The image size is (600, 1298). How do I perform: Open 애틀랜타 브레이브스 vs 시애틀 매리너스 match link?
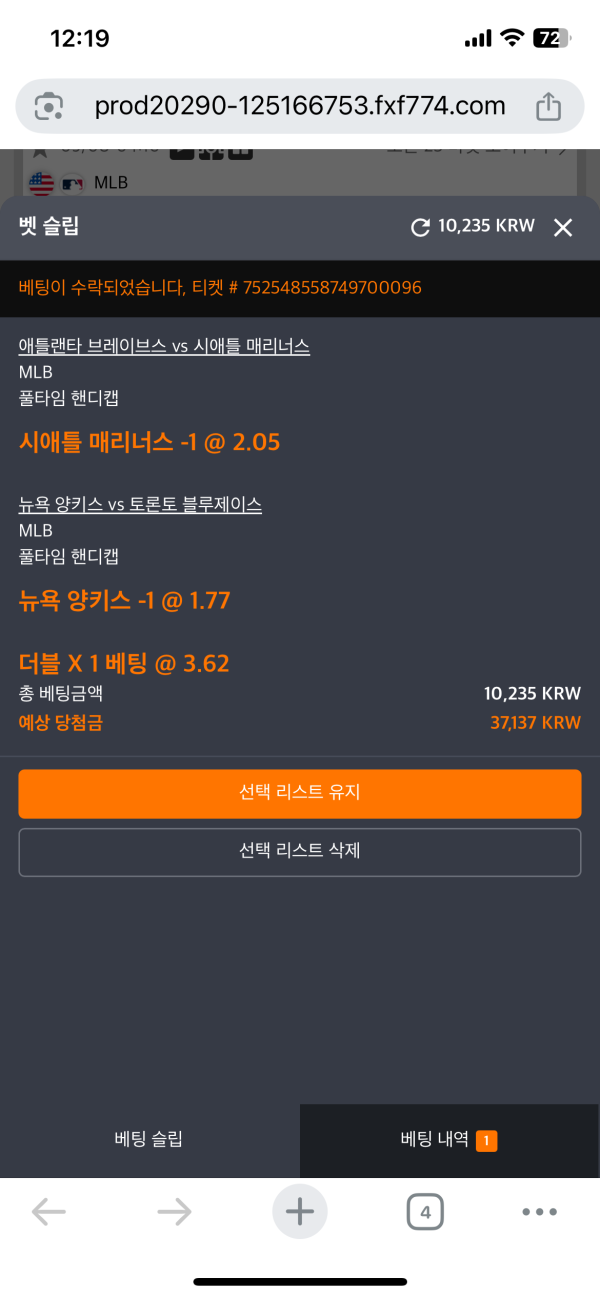(x=164, y=346)
